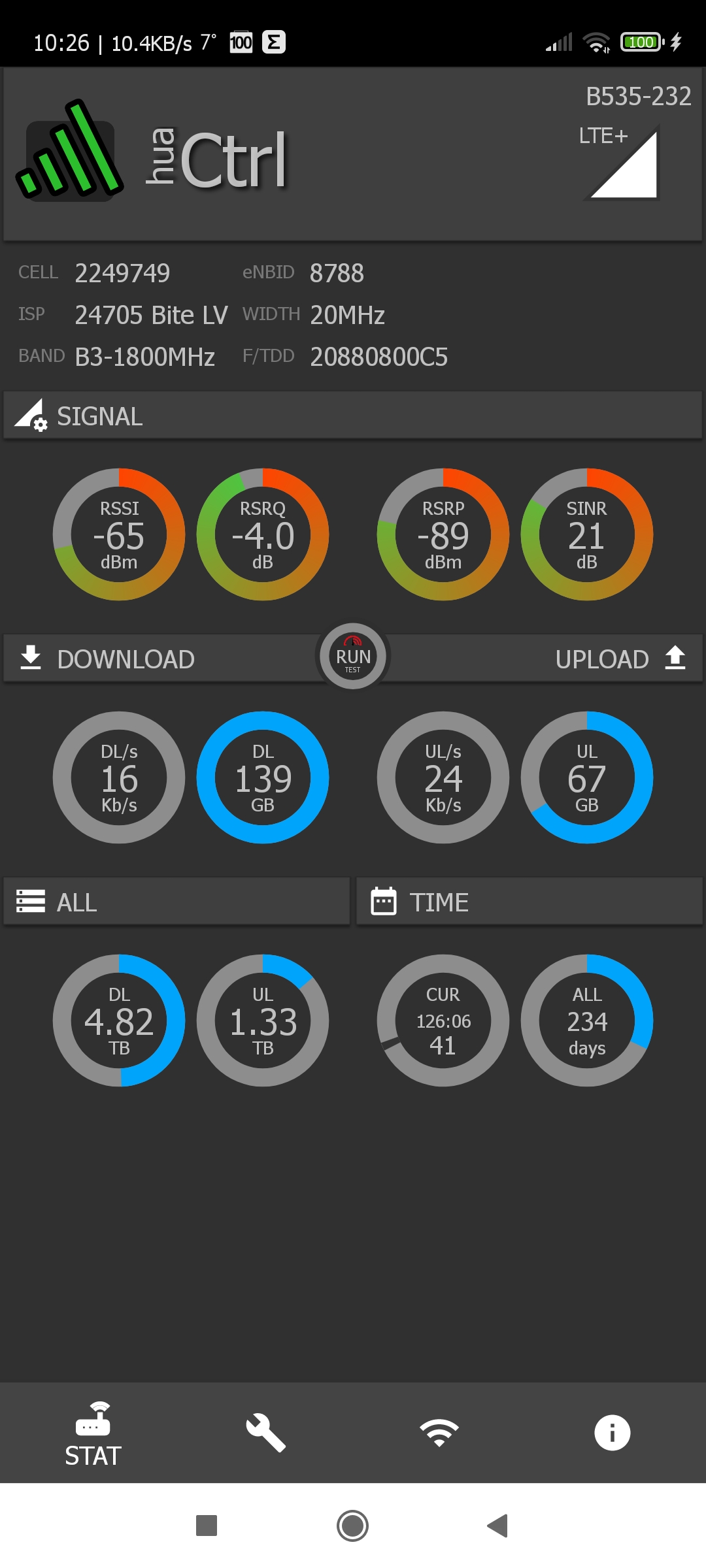Go back with system back button

pyautogui.click(x=497, y=1526)
